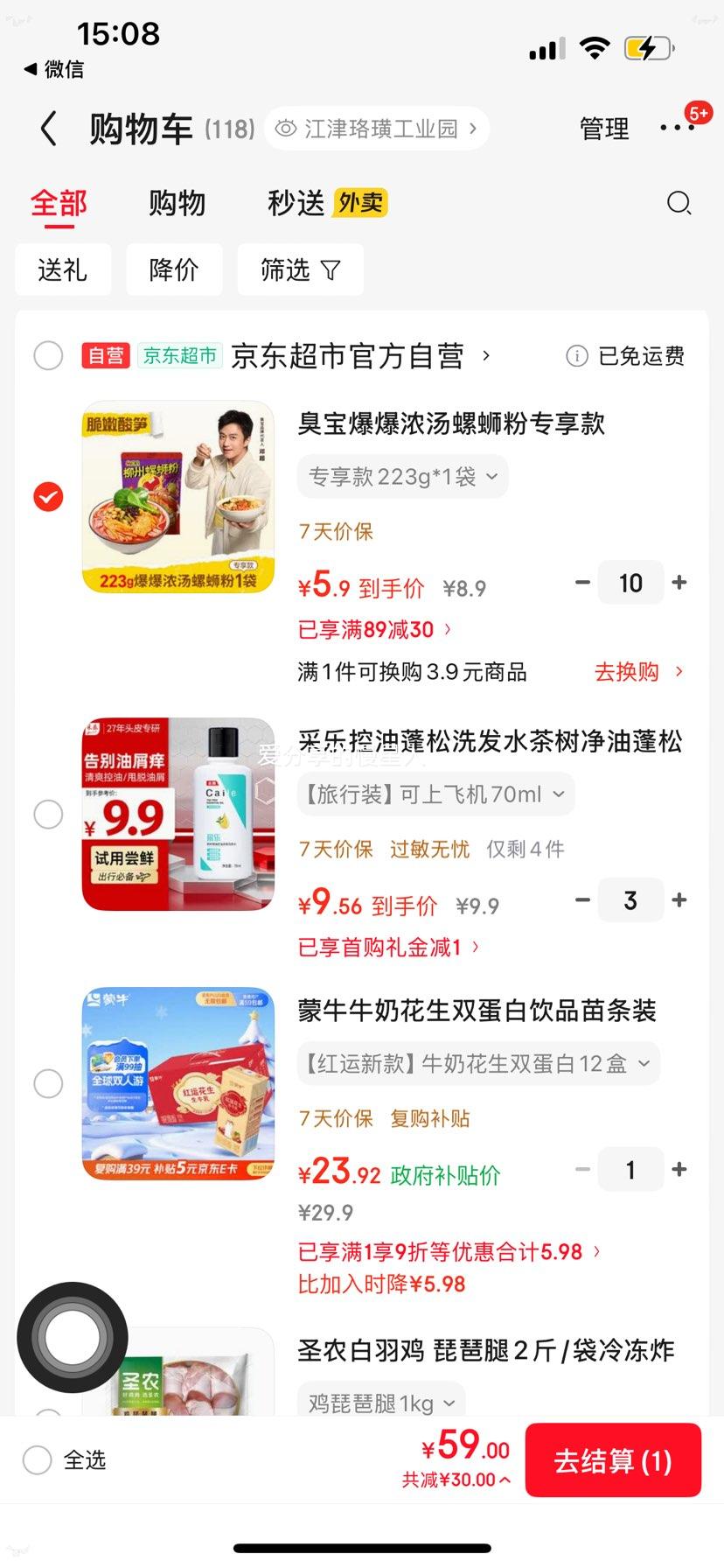The image size is (724, 1568).
Task: Deselect the 臭宝螺蛳粉 item checkbox
Action: pos(48,496)
